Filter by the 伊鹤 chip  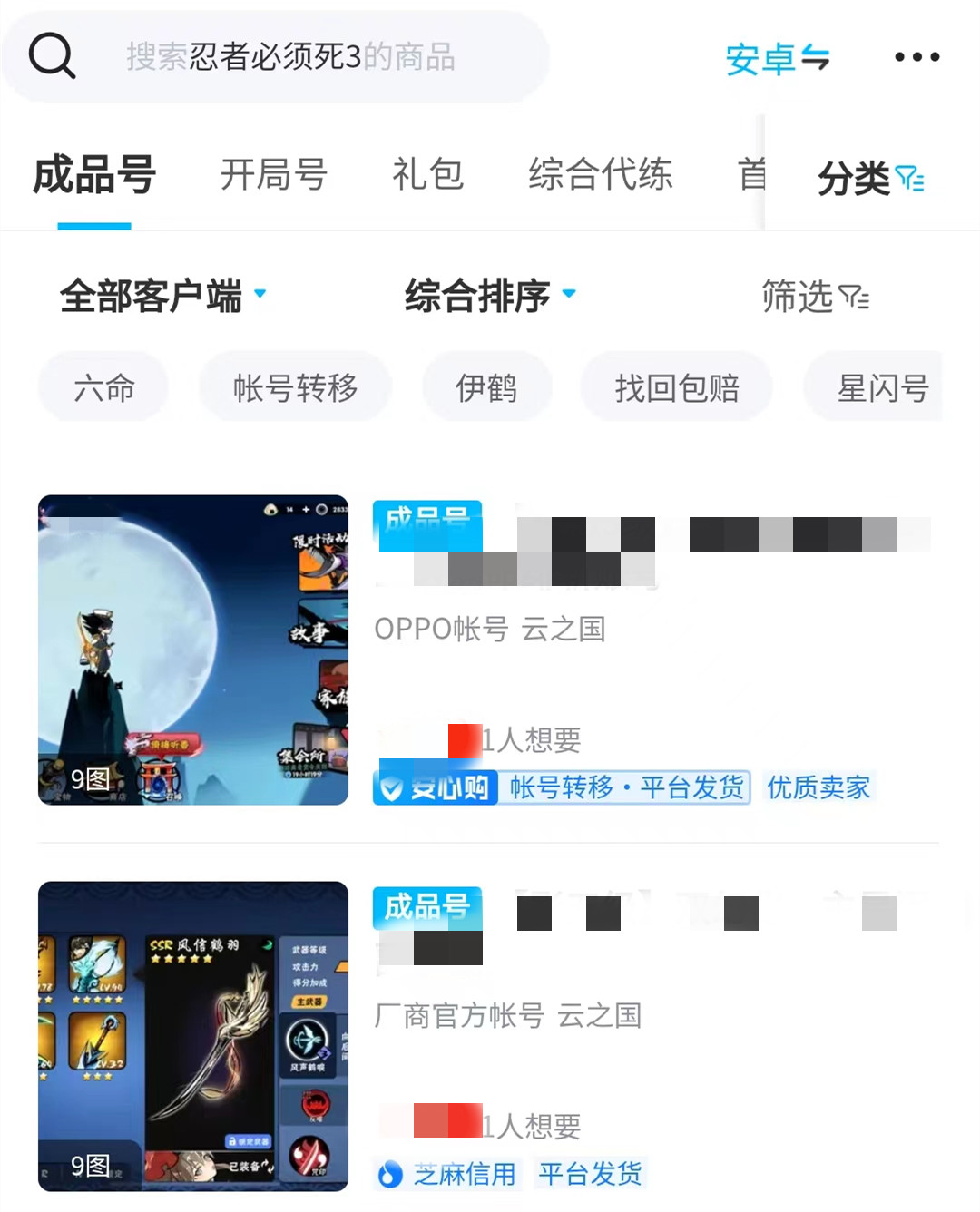(486, 388)
